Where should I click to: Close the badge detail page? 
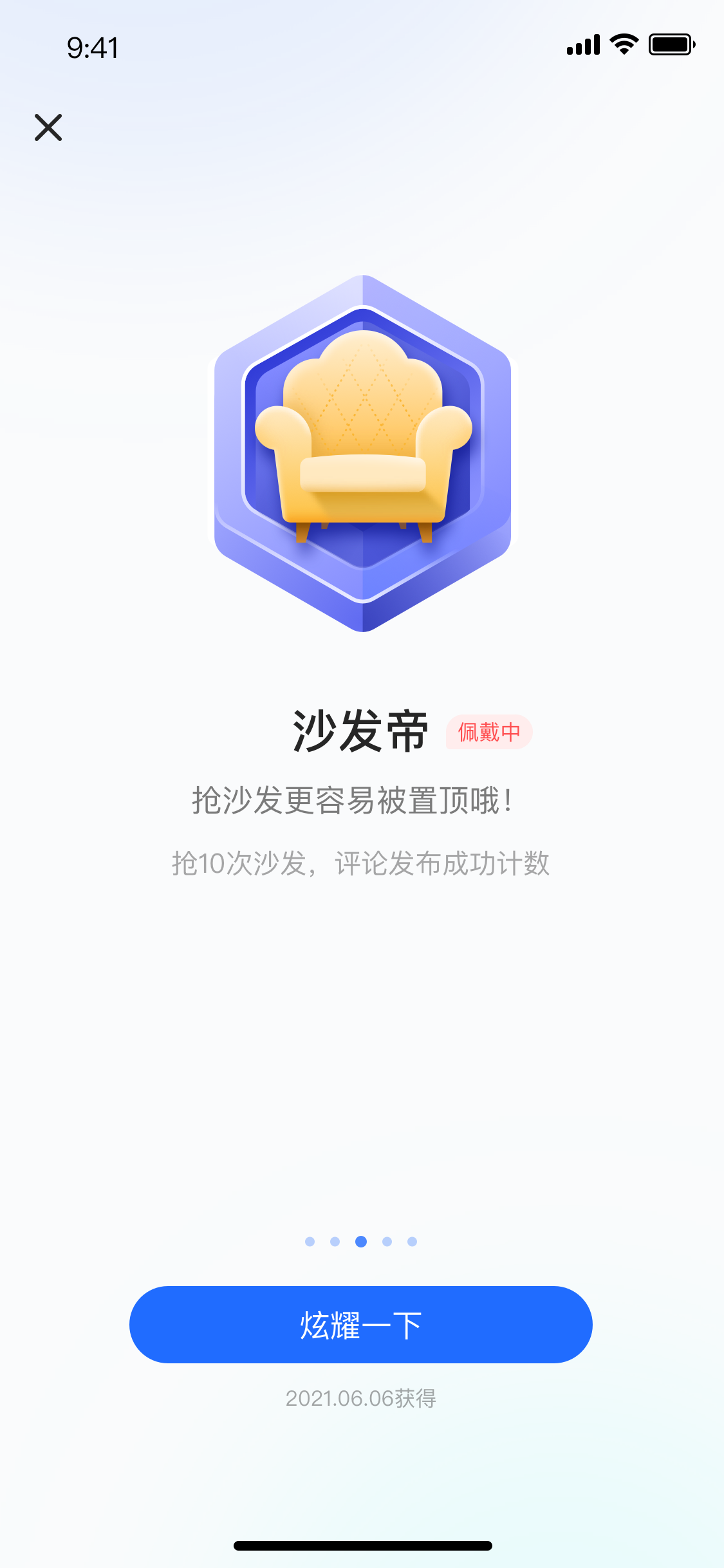click(48, 127)
